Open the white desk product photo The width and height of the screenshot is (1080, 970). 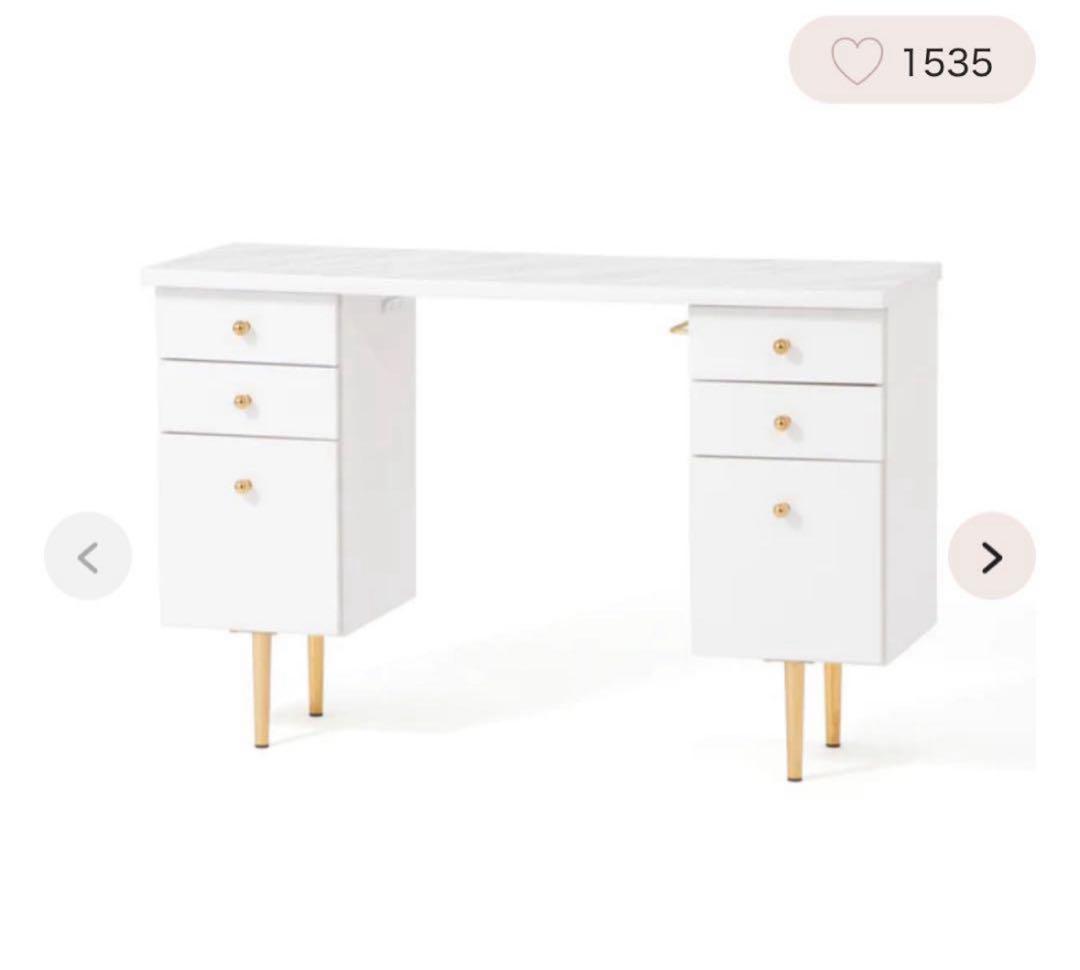[x=540, y=480]
